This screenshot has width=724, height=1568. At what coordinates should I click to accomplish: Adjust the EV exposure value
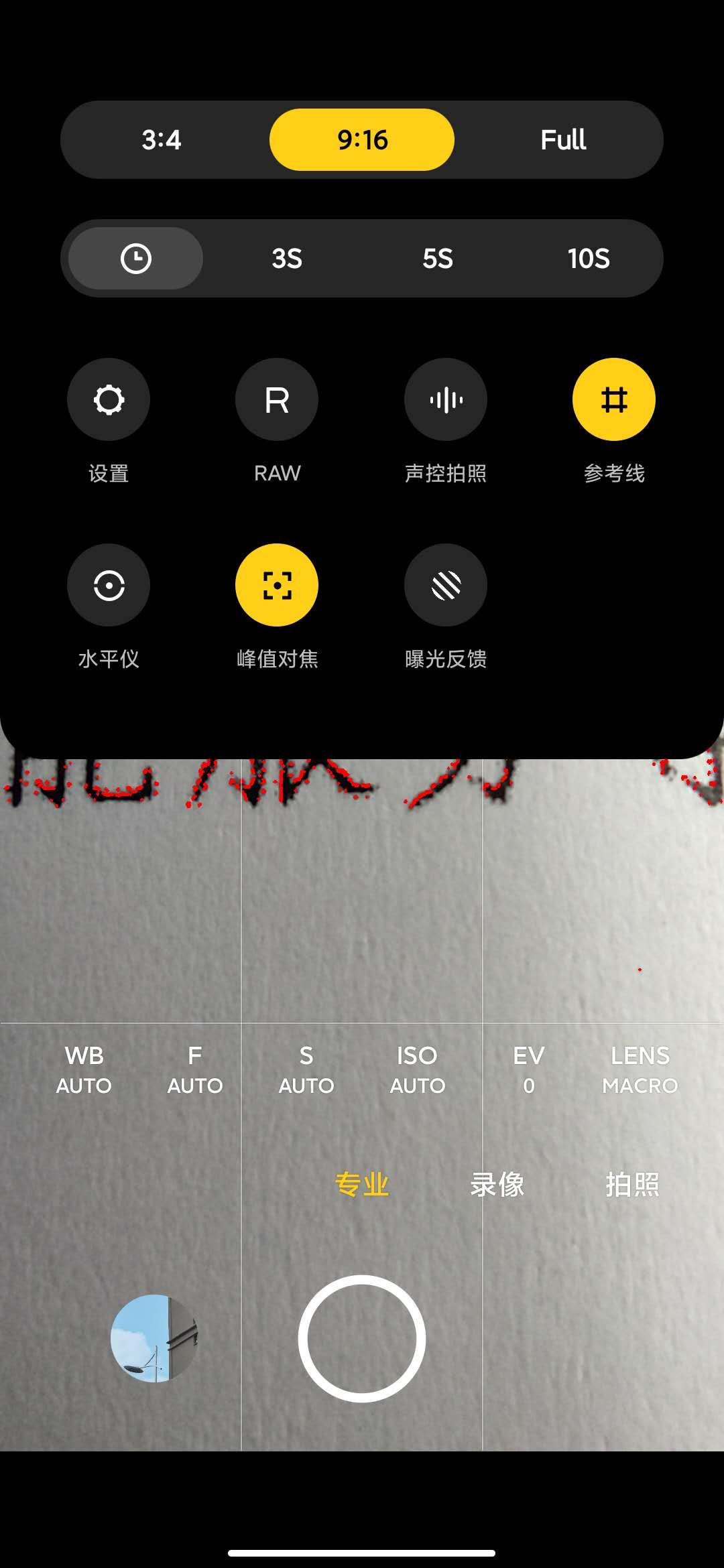coord(529,1069)
